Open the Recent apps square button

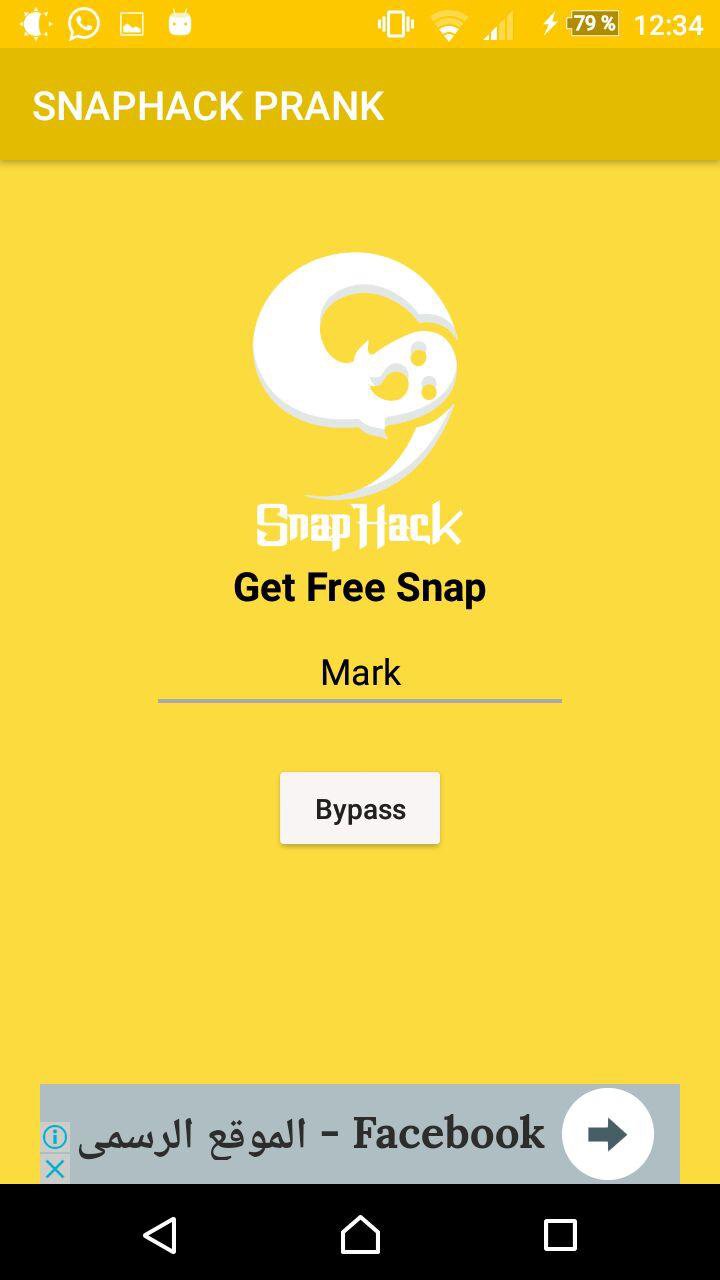559,1236
